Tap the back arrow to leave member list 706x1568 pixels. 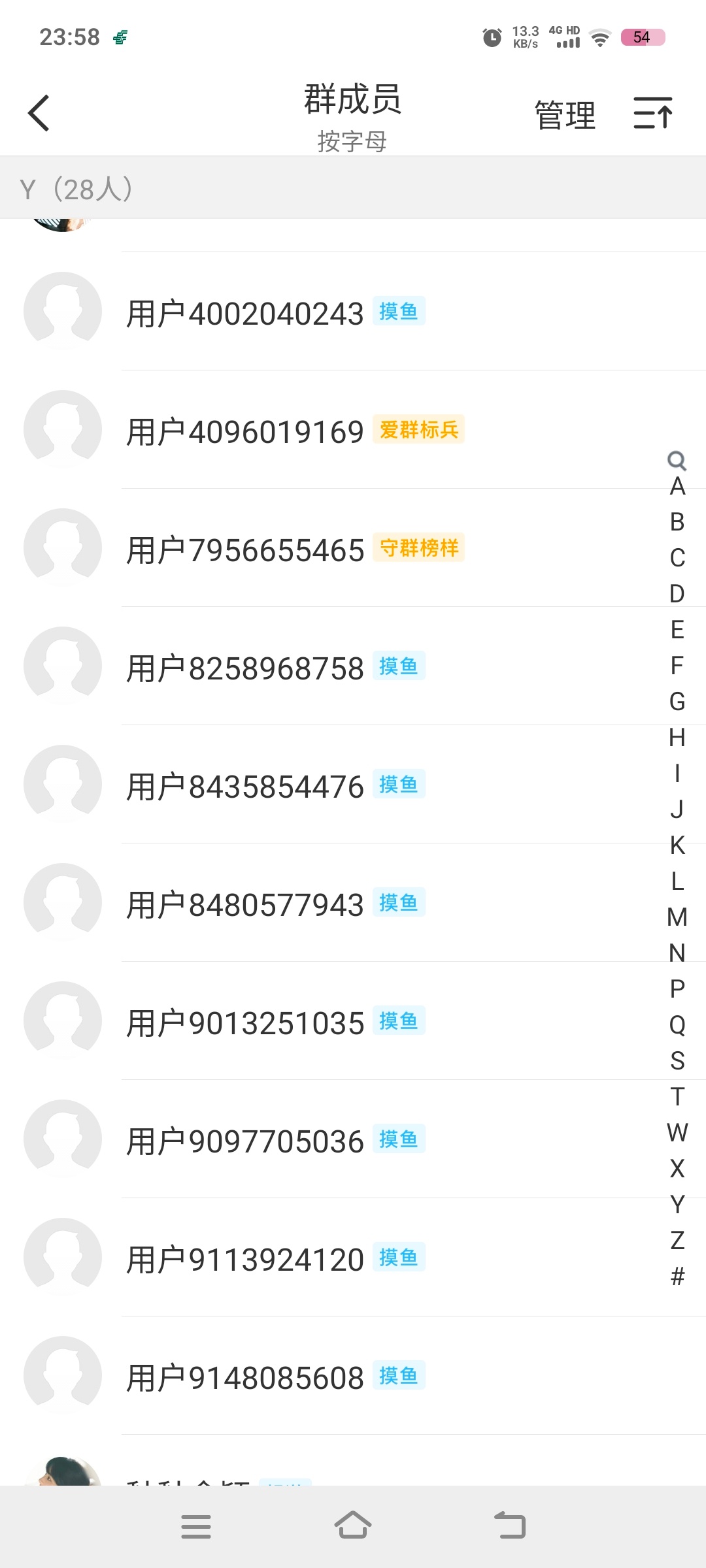coord(39,112)
